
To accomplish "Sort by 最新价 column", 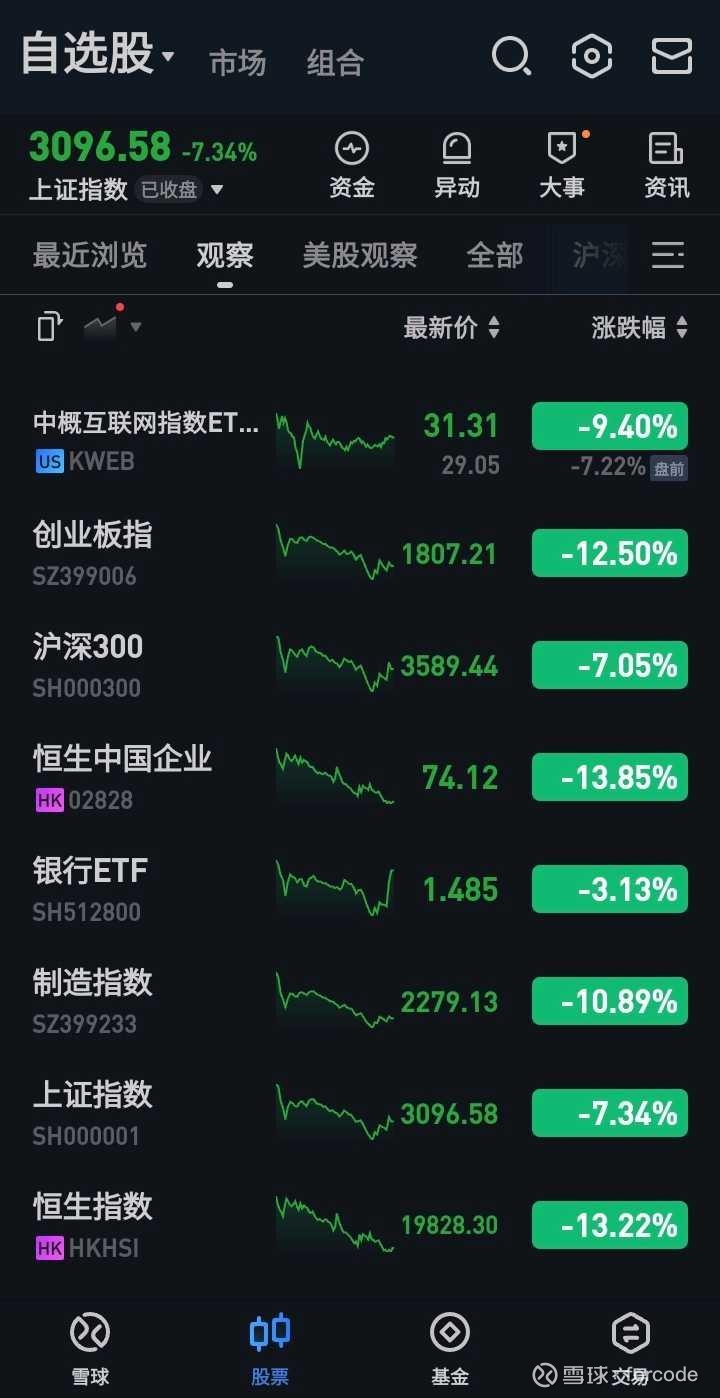I will (451, 327).
